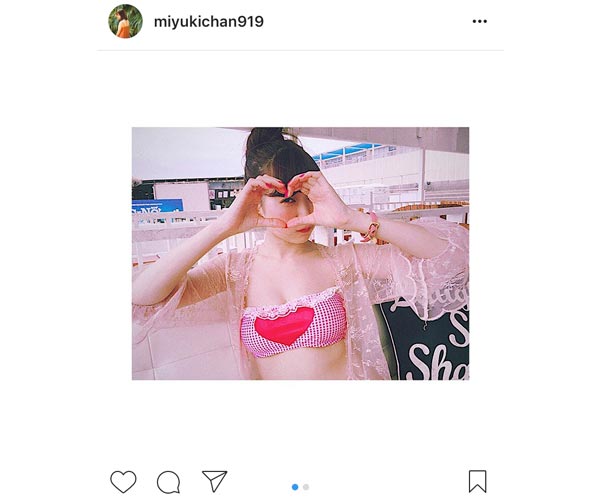
Task: Like this post with the heart icon
Action: (123, 481)
